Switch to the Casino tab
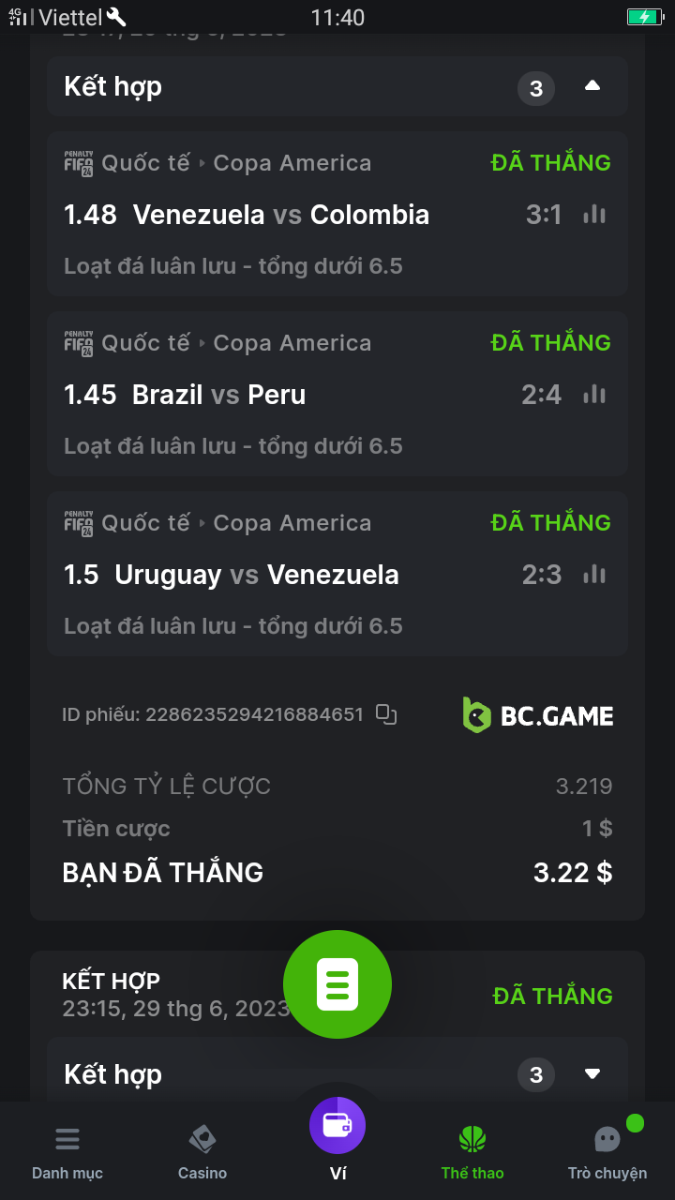The image size is (675, 1200). click(x=202, y=1151)
